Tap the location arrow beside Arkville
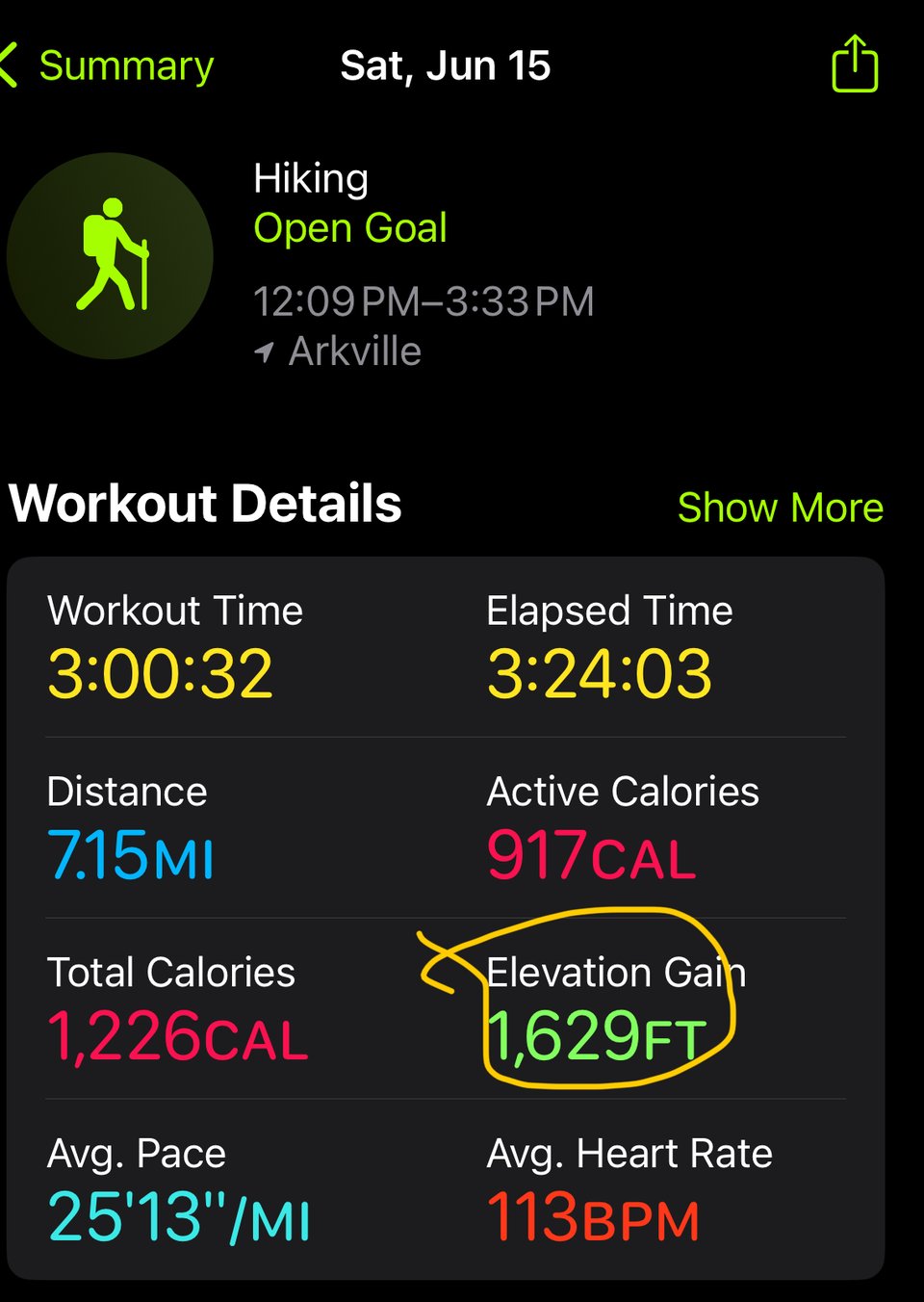This screenshot has width=924, height=1302. 265,351
